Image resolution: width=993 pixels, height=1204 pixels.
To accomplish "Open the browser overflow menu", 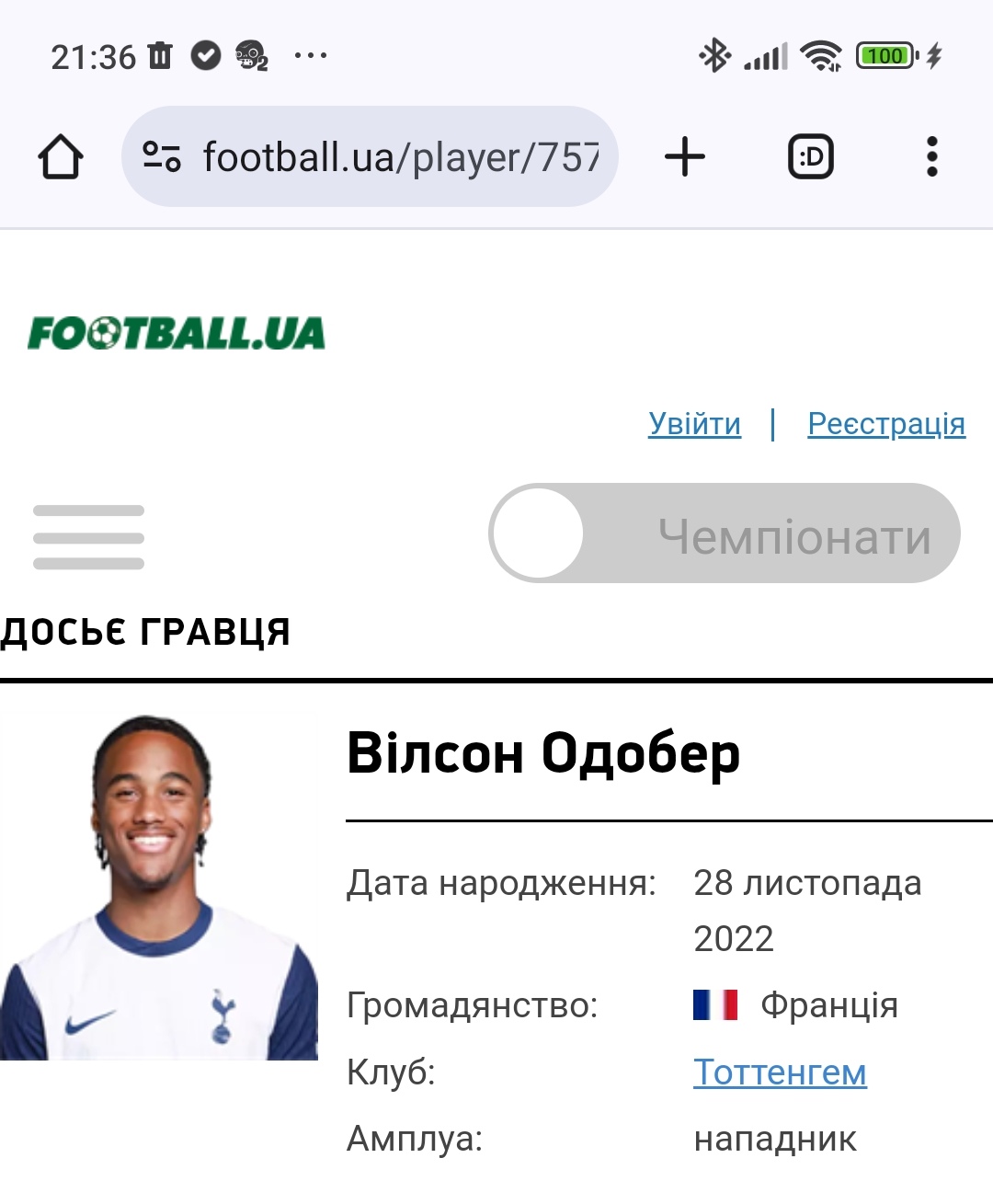I will point(931,156).
